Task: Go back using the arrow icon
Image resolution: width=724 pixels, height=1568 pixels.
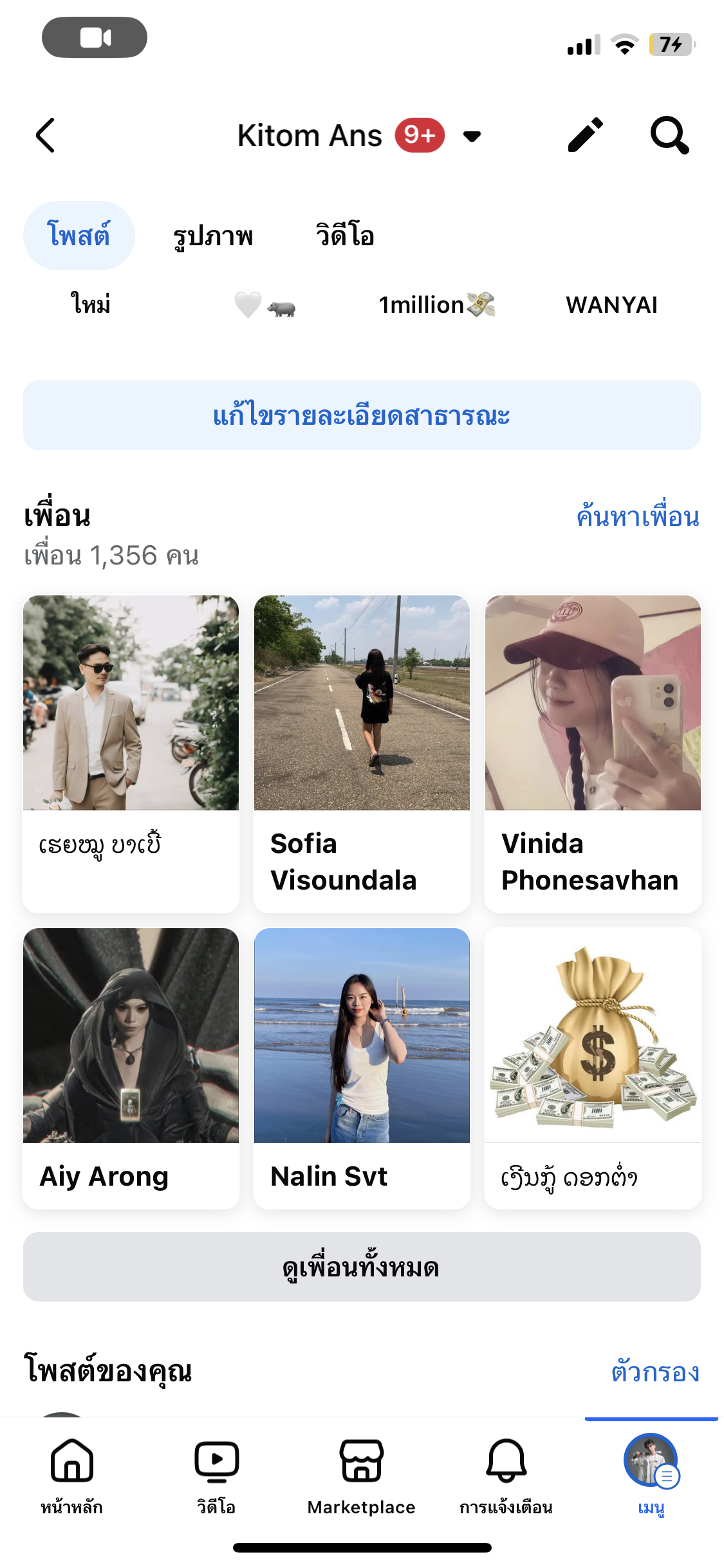Action: (45, 136)
